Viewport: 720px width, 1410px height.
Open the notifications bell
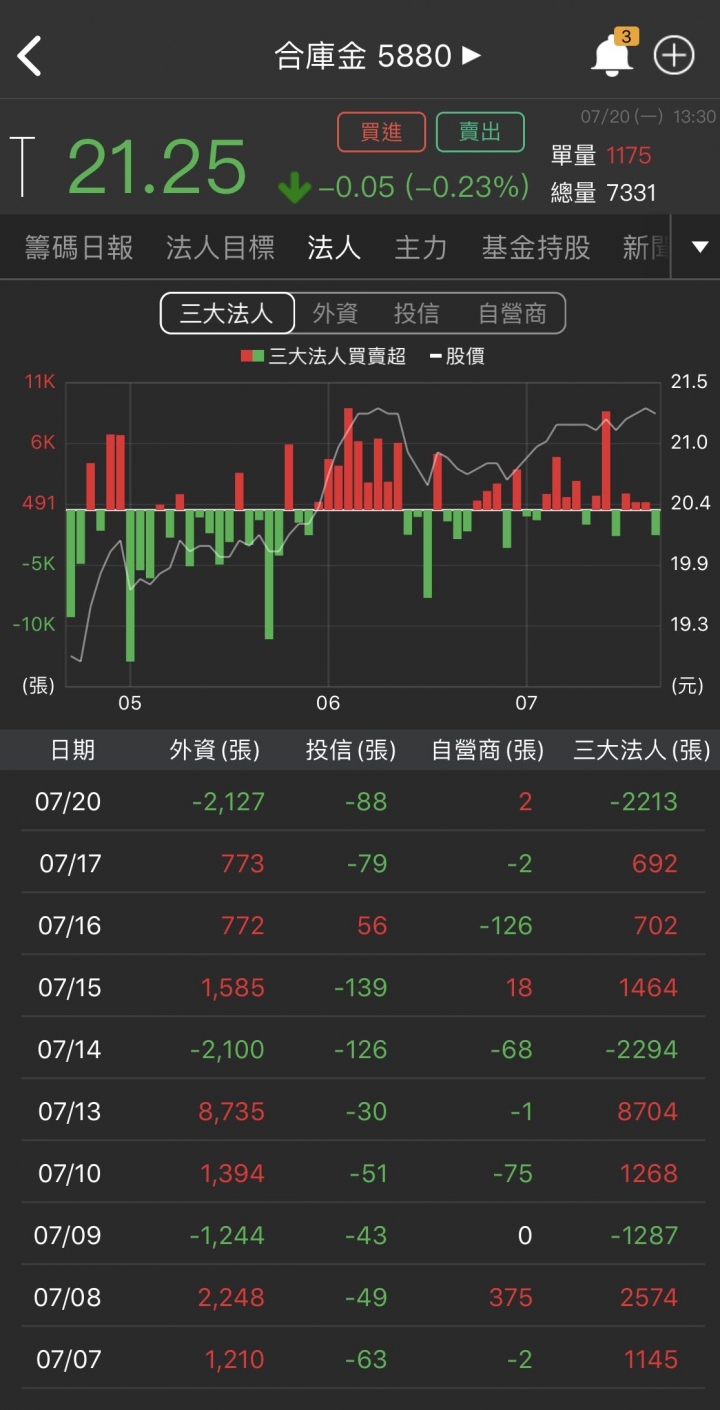click(x=613, y=54)
